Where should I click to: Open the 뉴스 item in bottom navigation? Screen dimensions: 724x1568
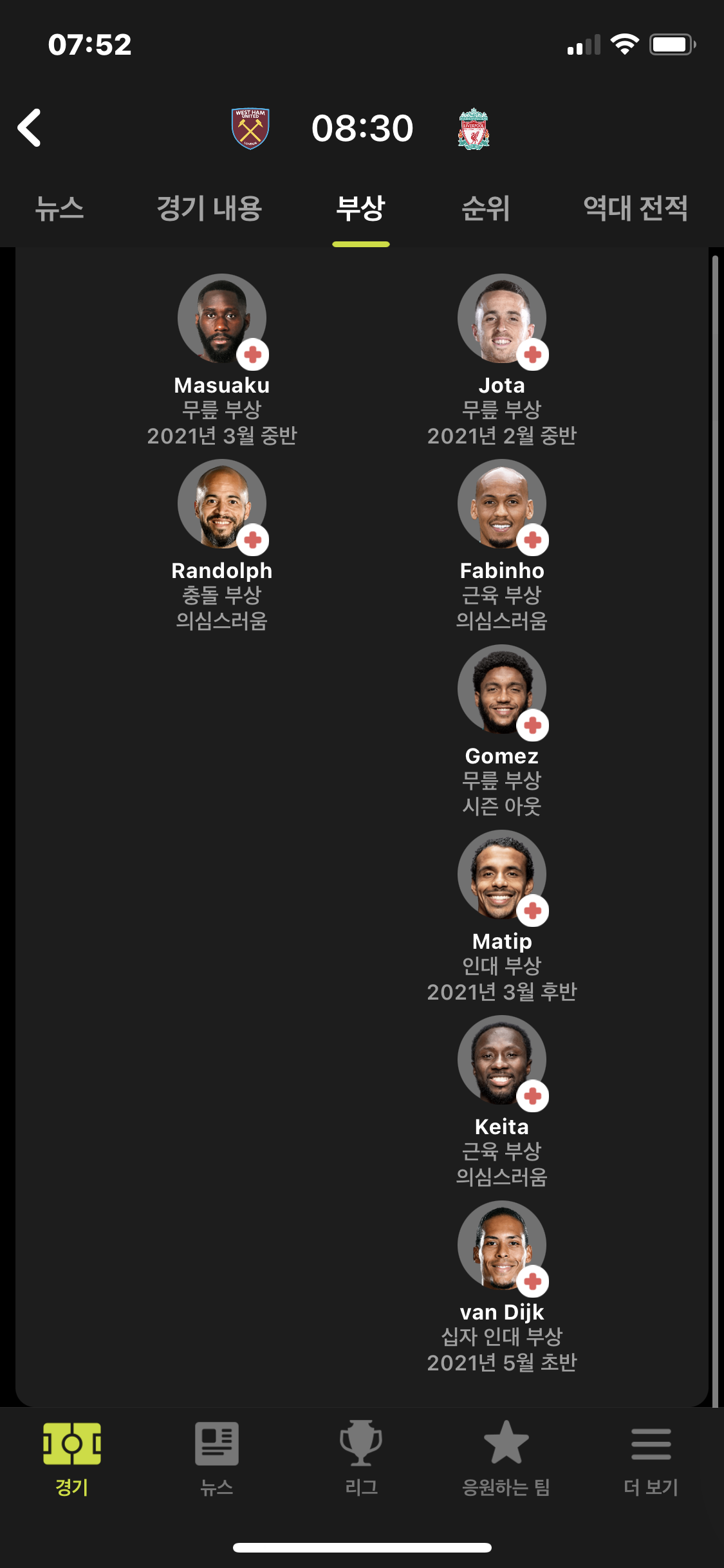(x=217, y=1459)
